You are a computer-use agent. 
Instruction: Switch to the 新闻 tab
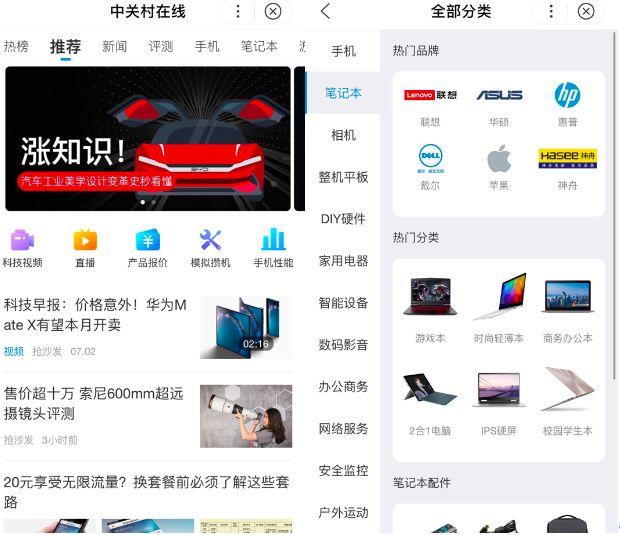click(x=115, y=46)
